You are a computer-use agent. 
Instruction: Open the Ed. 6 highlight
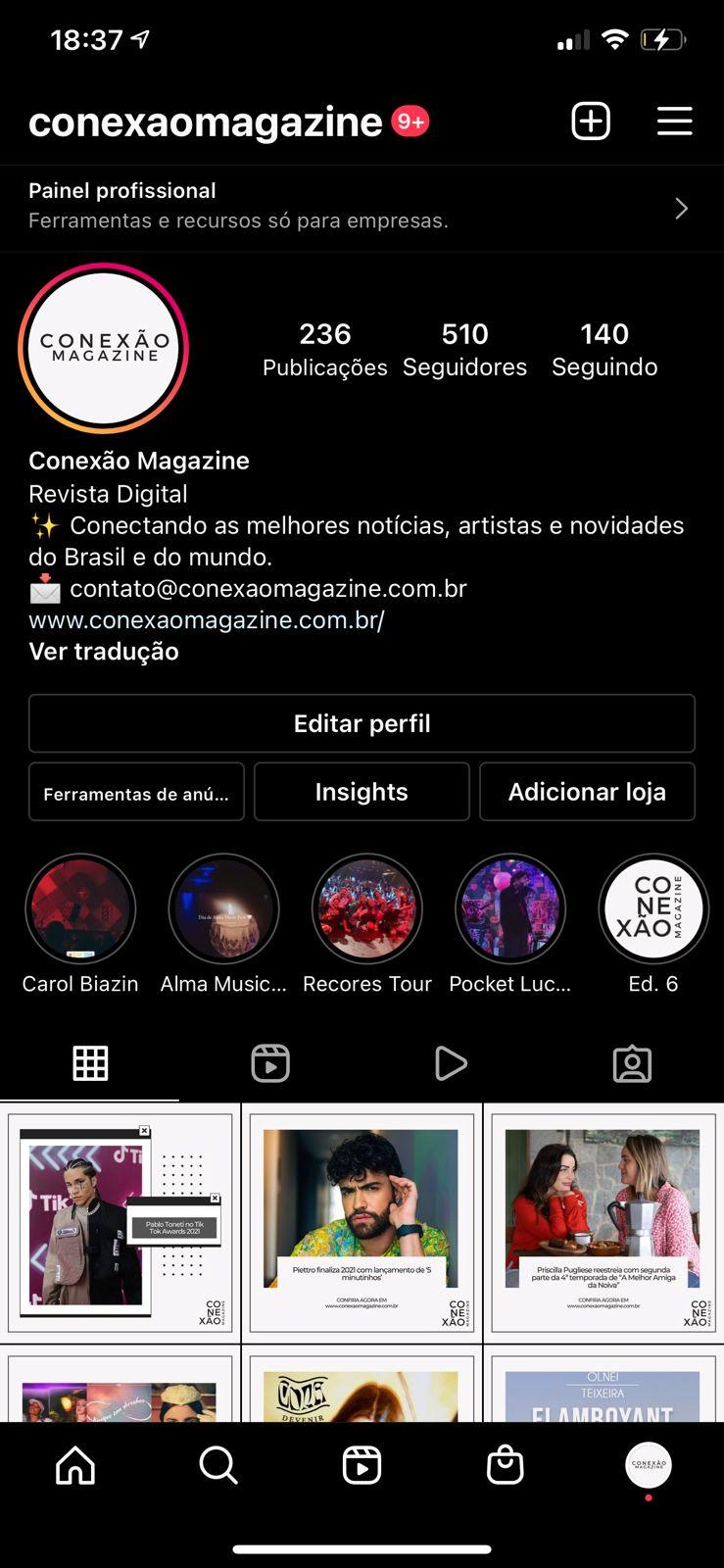point(652,909)
